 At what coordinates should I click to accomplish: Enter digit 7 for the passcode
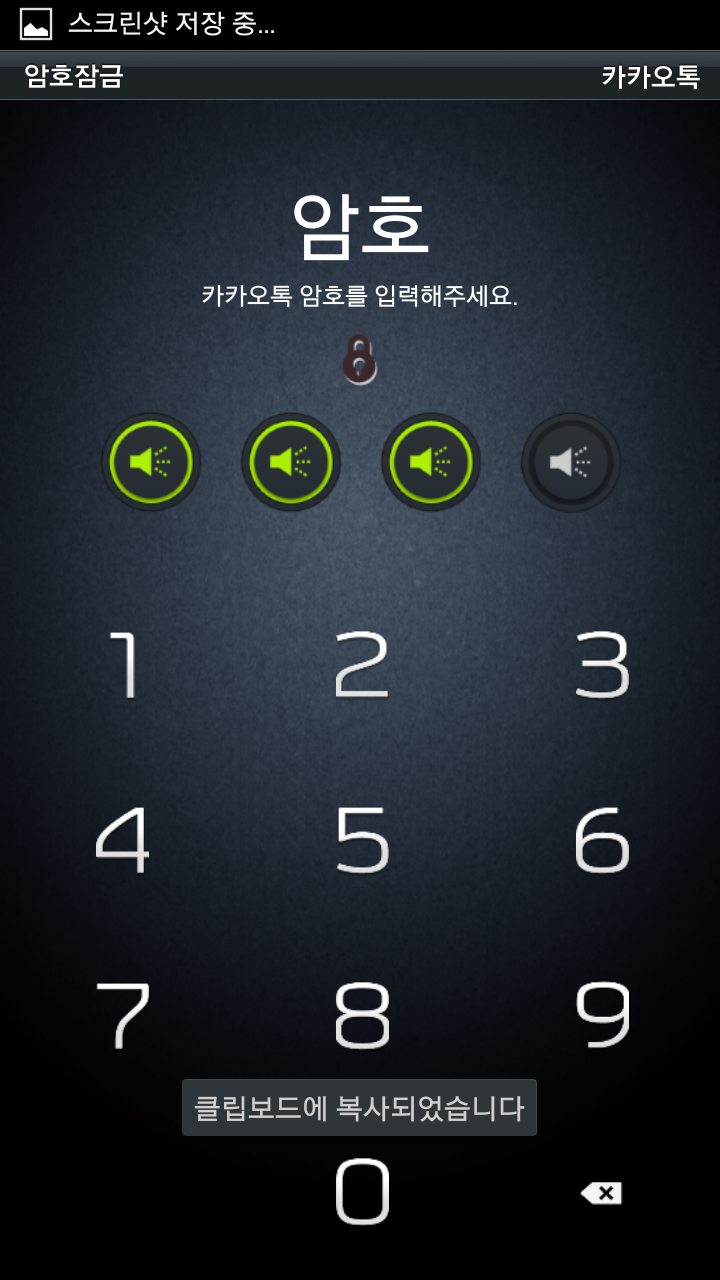click(x=122, y=1015)
